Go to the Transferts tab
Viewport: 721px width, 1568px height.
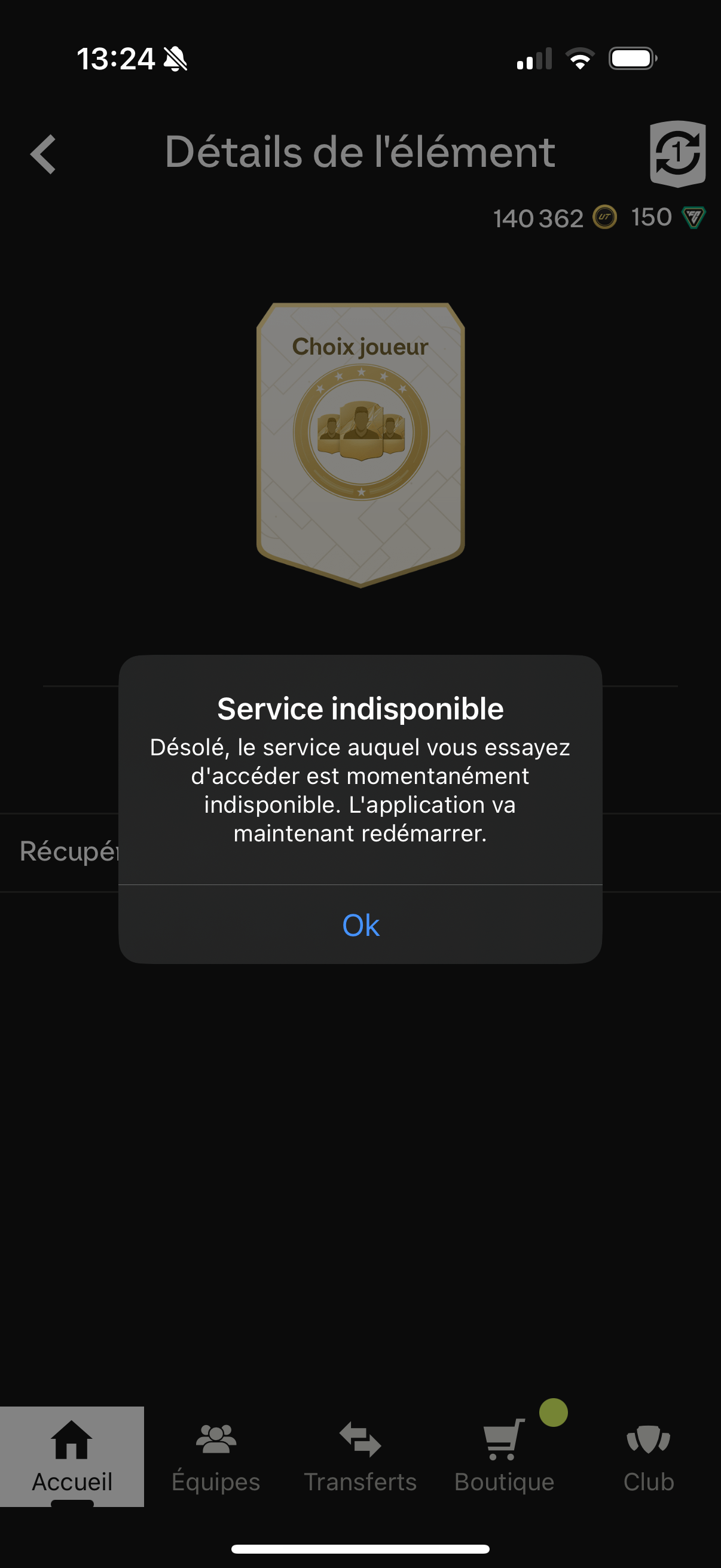pyautogui.click(x=360, y=1456)
